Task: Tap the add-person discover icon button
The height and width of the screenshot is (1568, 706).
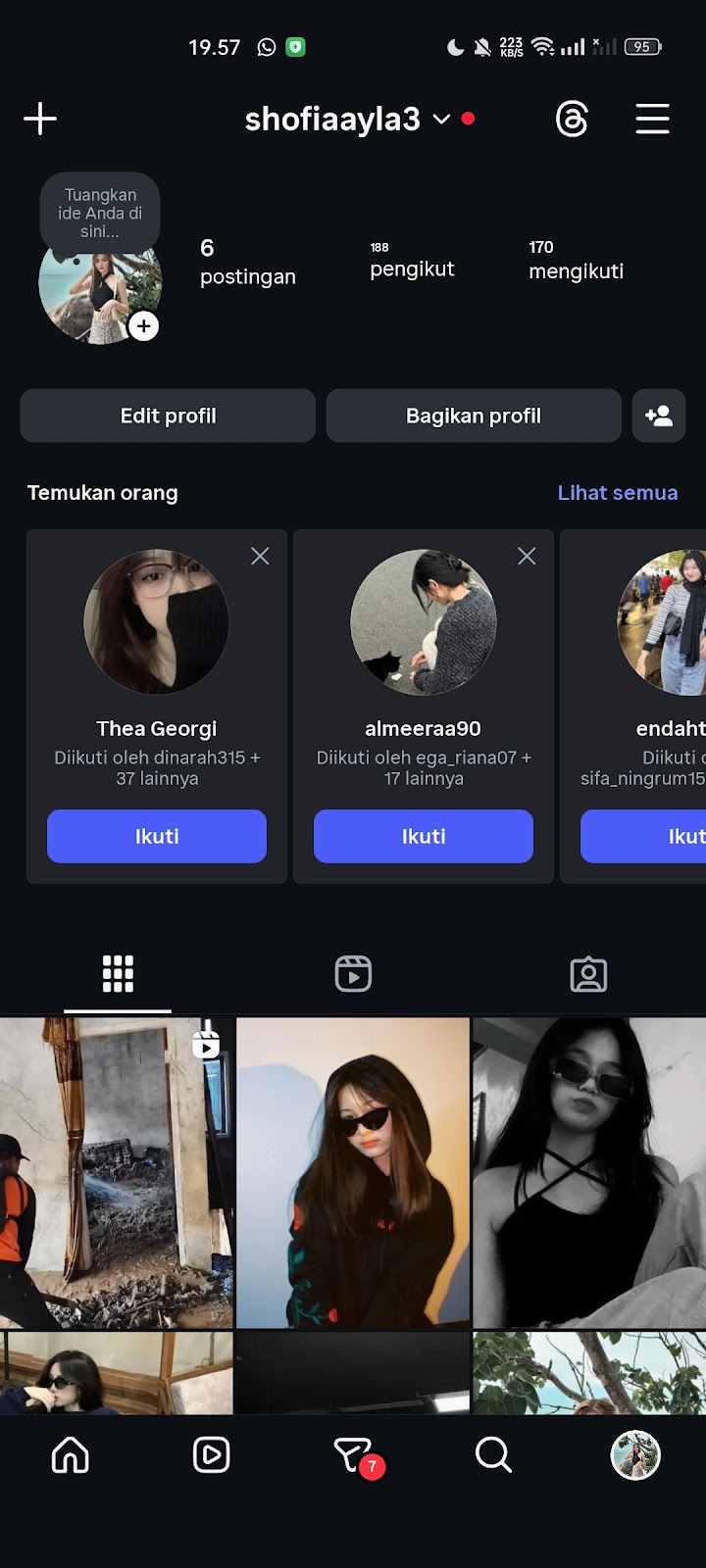Action: coord(659,416)
